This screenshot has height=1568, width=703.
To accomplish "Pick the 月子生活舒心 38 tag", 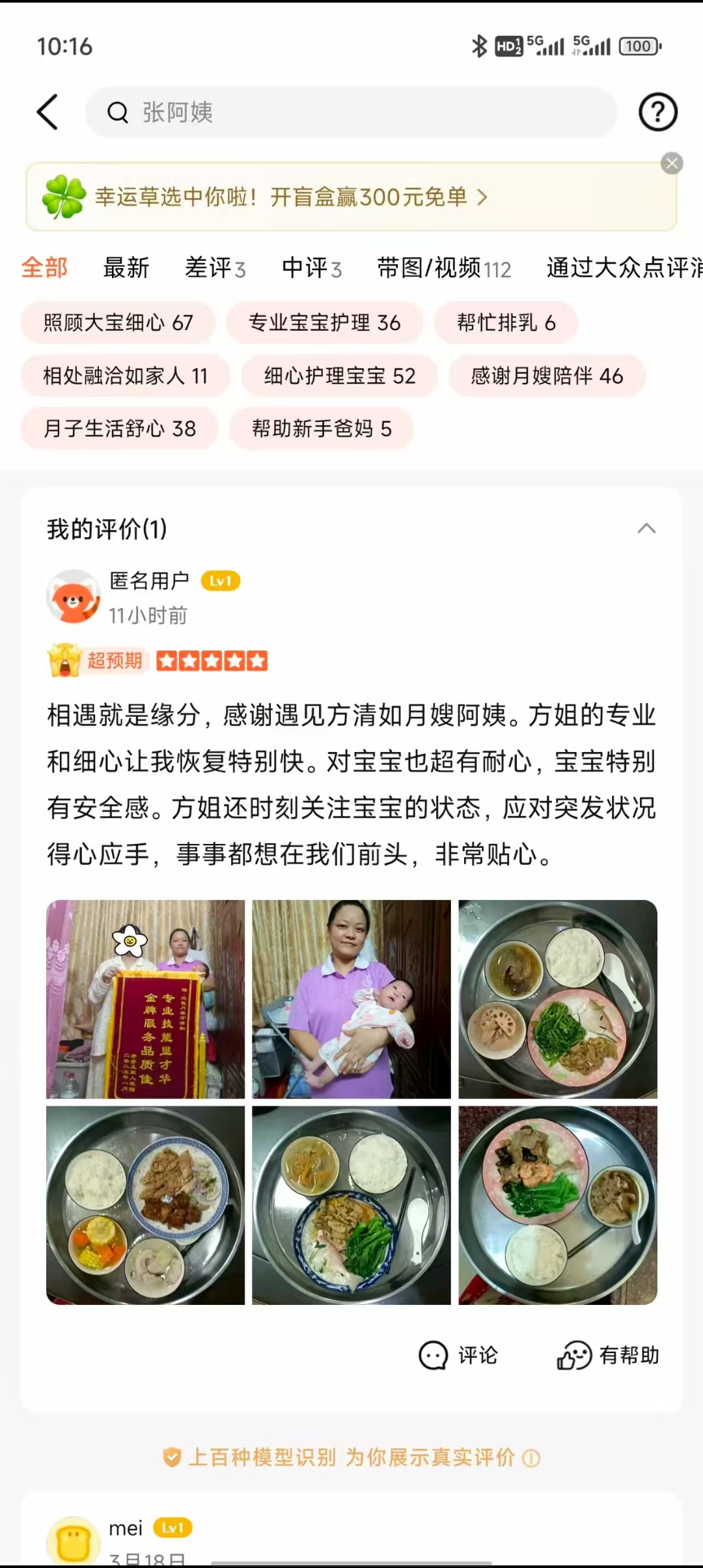I will [119, 428].
